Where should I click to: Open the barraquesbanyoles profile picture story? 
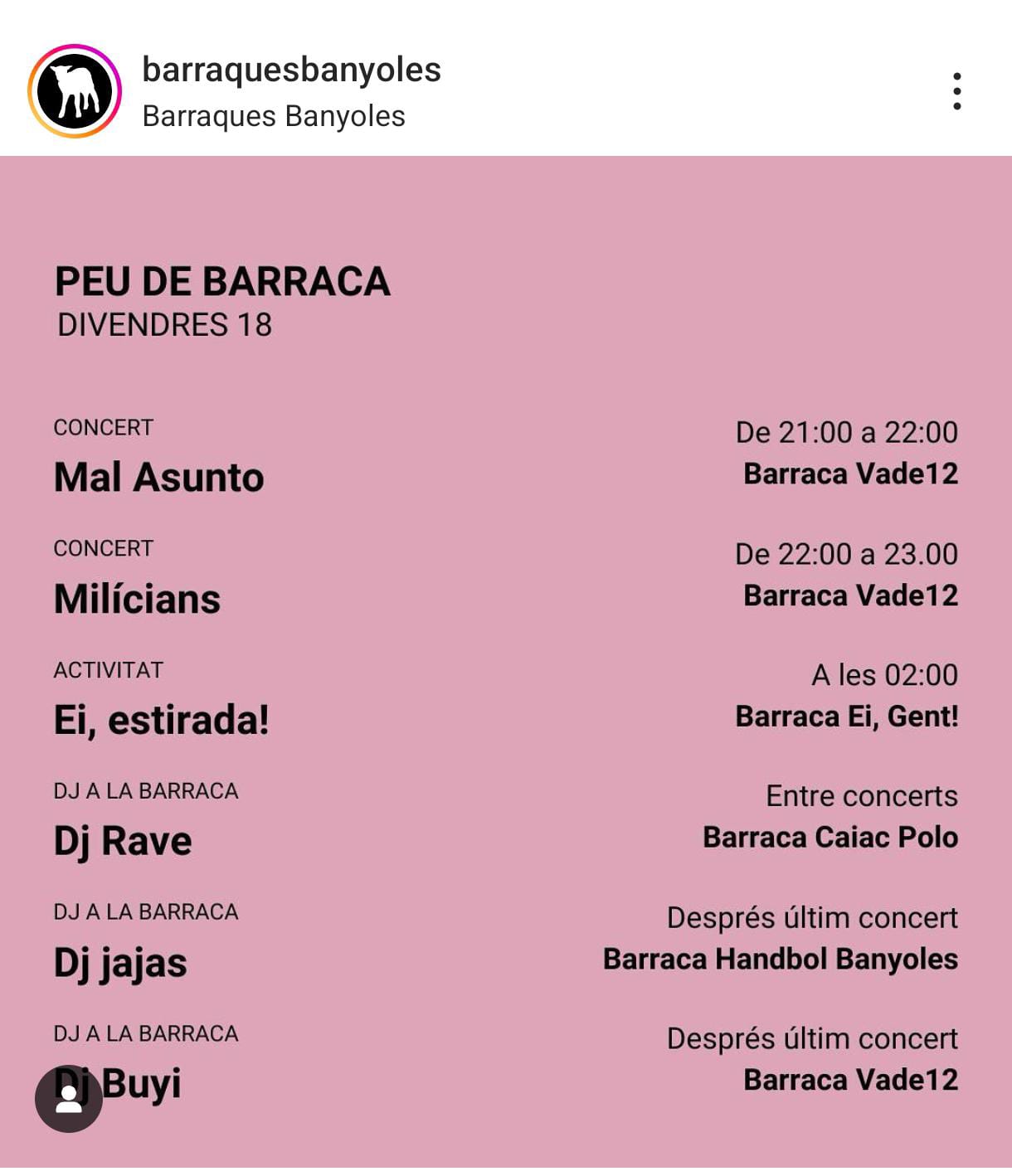point(75,91)
